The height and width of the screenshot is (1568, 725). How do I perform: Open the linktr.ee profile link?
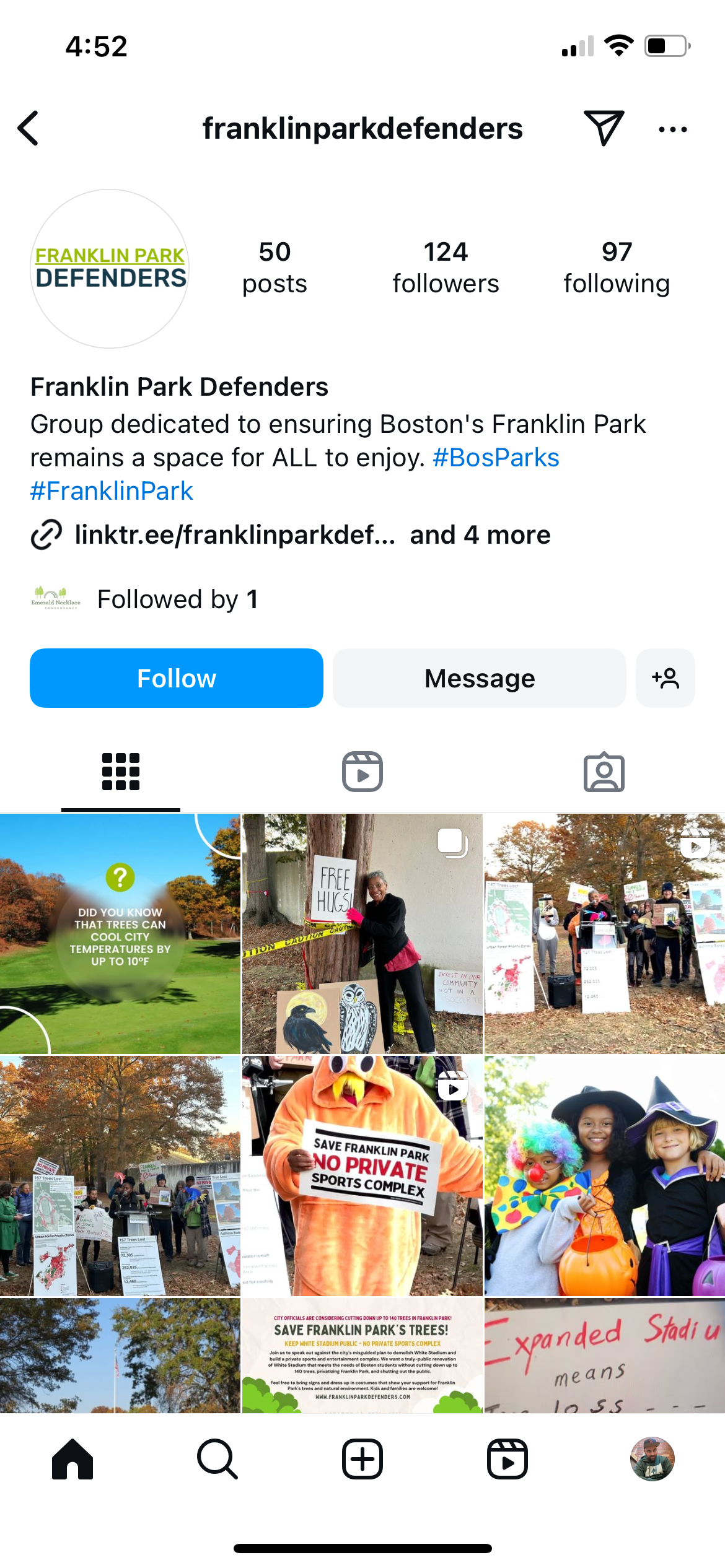tap(235, 535)
